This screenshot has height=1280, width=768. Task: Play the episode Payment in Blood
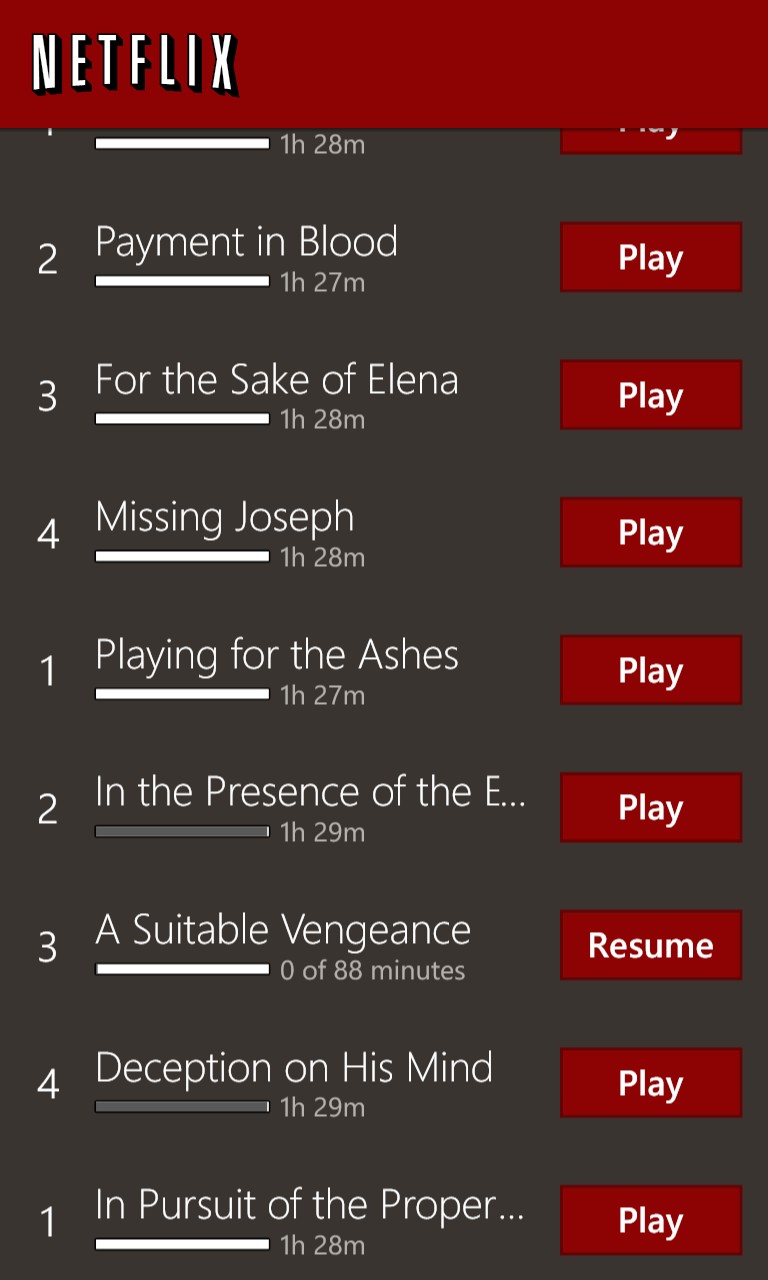pyautogui.click(x=651, y=257)
